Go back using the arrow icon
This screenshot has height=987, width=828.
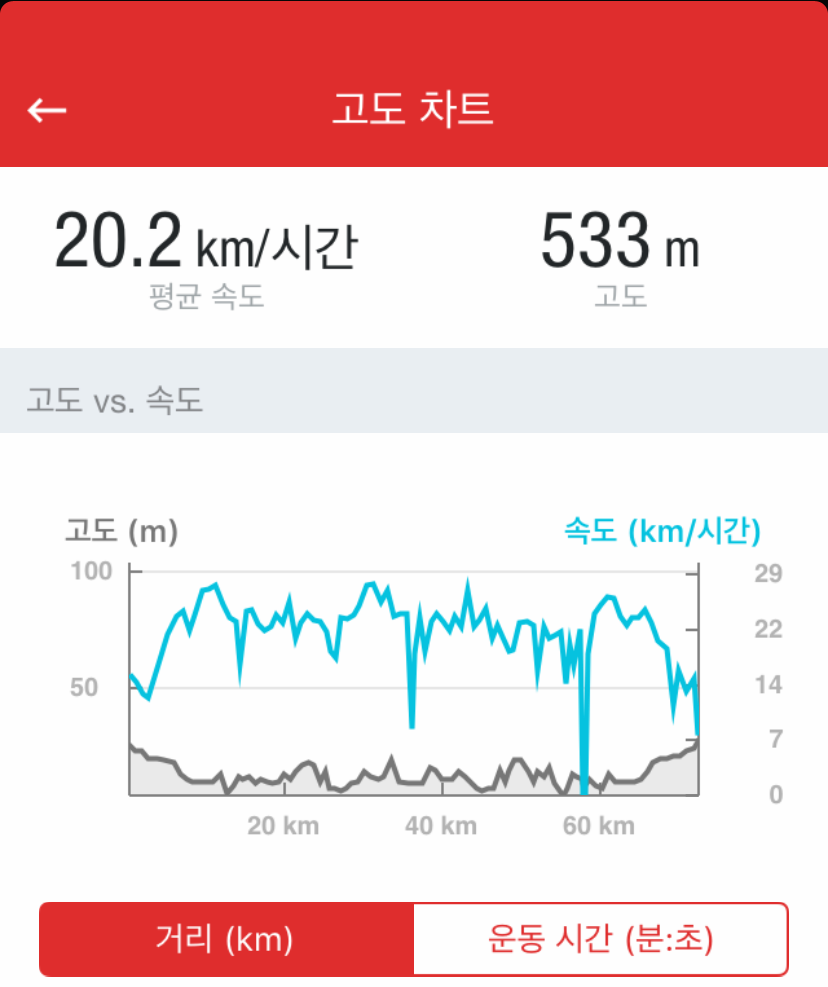[47, 110]
